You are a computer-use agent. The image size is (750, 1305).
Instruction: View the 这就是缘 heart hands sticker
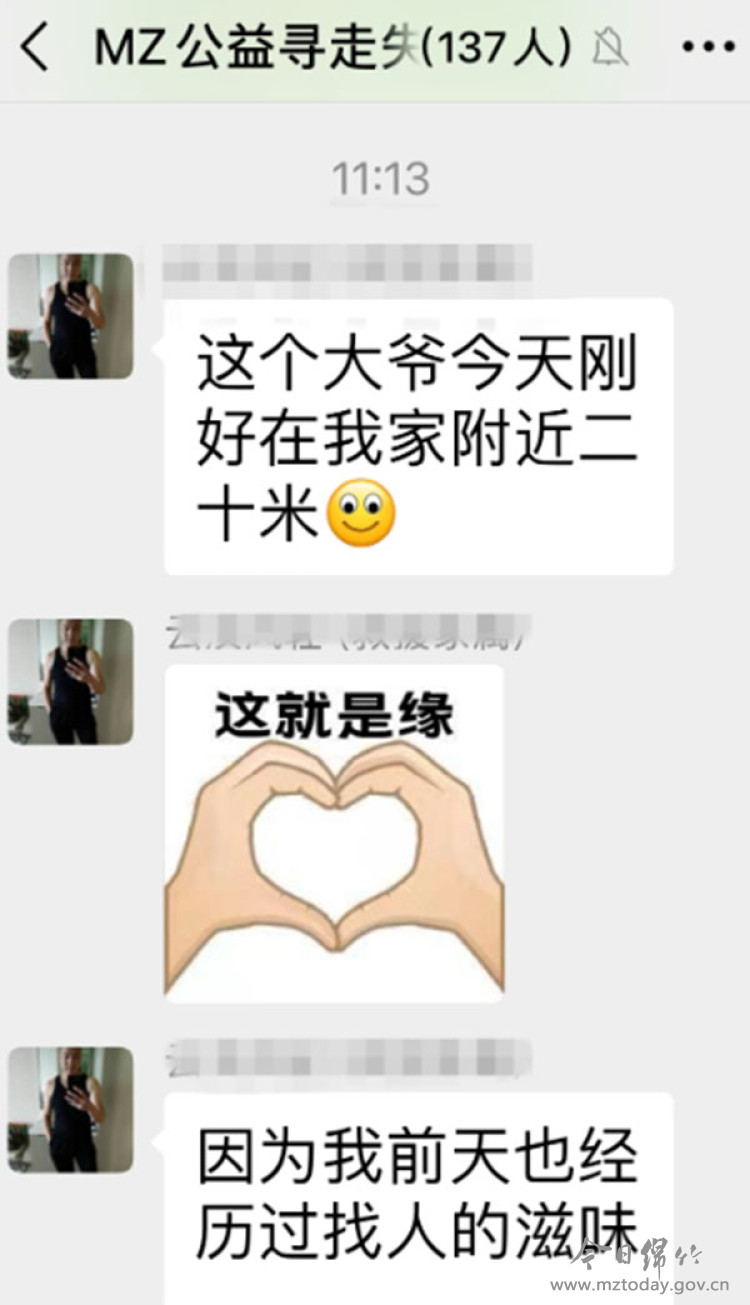tap(334, 832)
